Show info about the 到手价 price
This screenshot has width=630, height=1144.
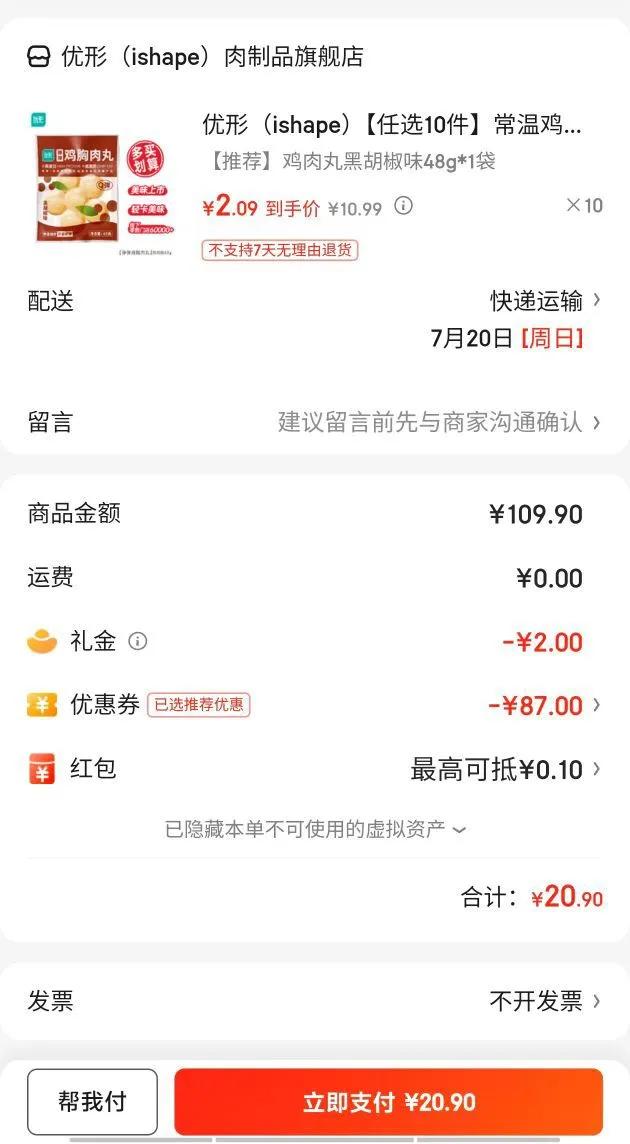coord(403,206)
